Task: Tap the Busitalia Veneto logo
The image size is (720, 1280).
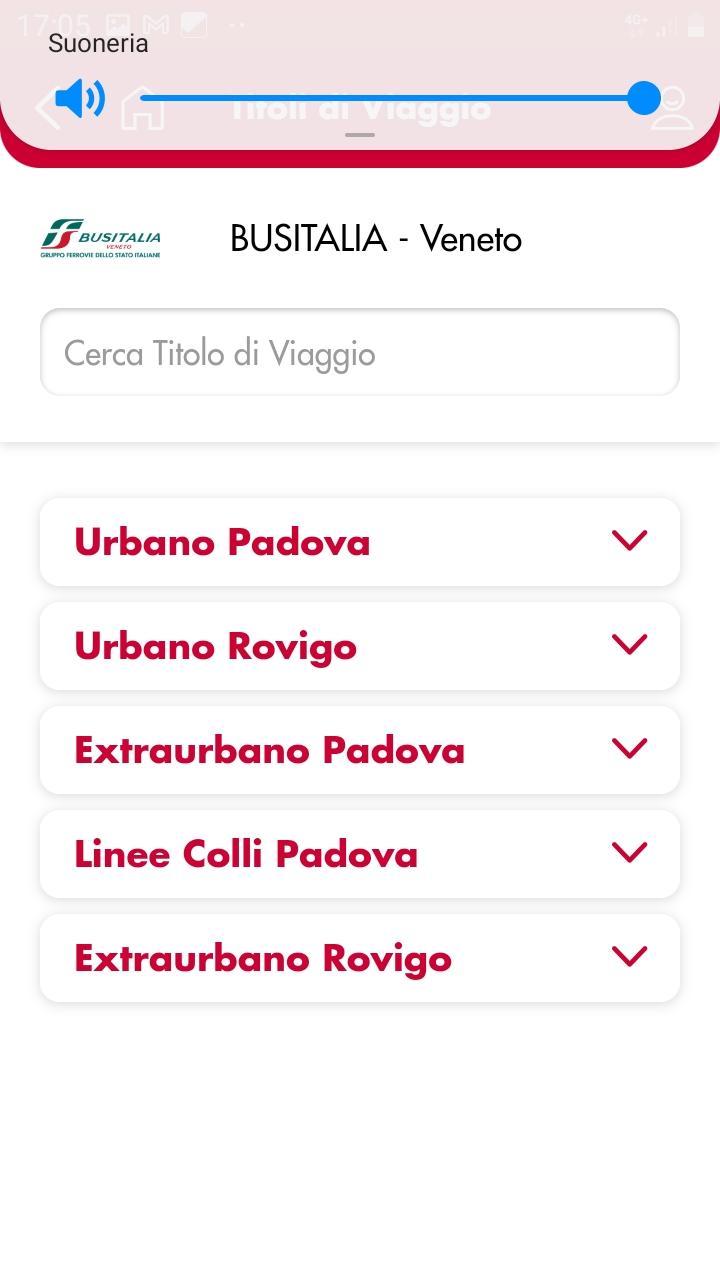Action: click(x=100, y=238)
